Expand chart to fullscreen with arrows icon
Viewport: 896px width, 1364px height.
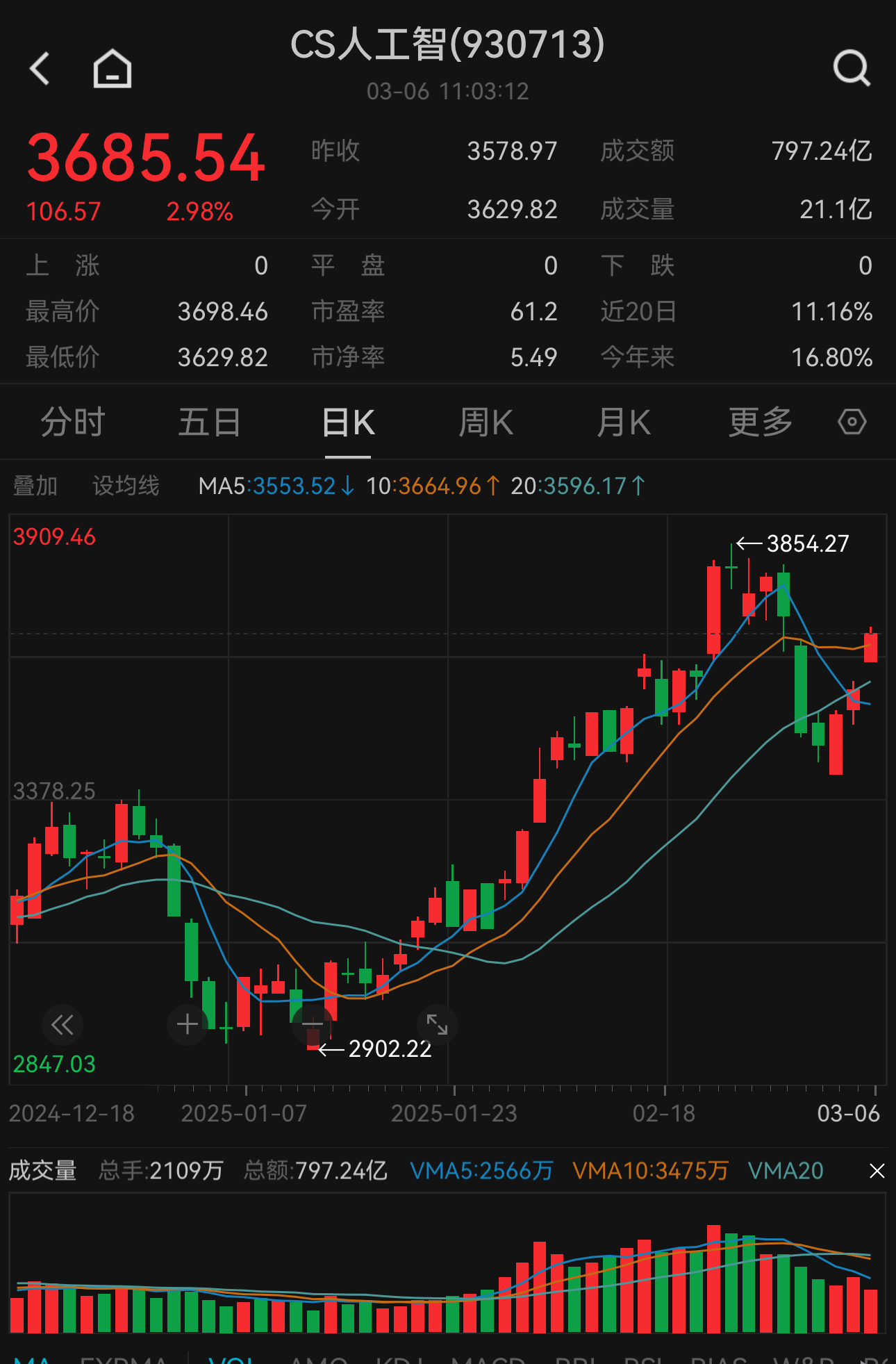tap(438, 1024)
